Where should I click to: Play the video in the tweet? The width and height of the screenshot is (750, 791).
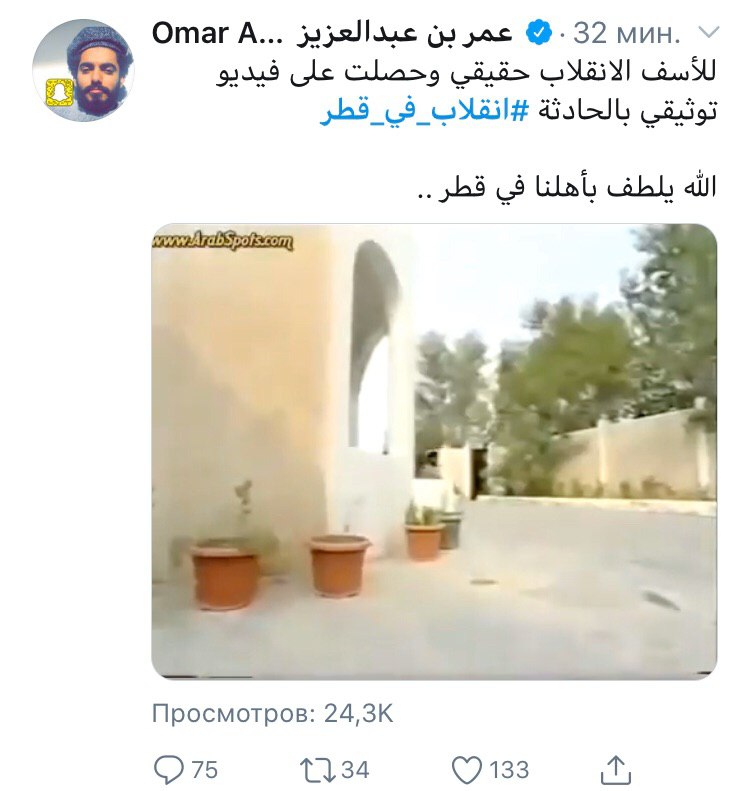click(434, 451)
